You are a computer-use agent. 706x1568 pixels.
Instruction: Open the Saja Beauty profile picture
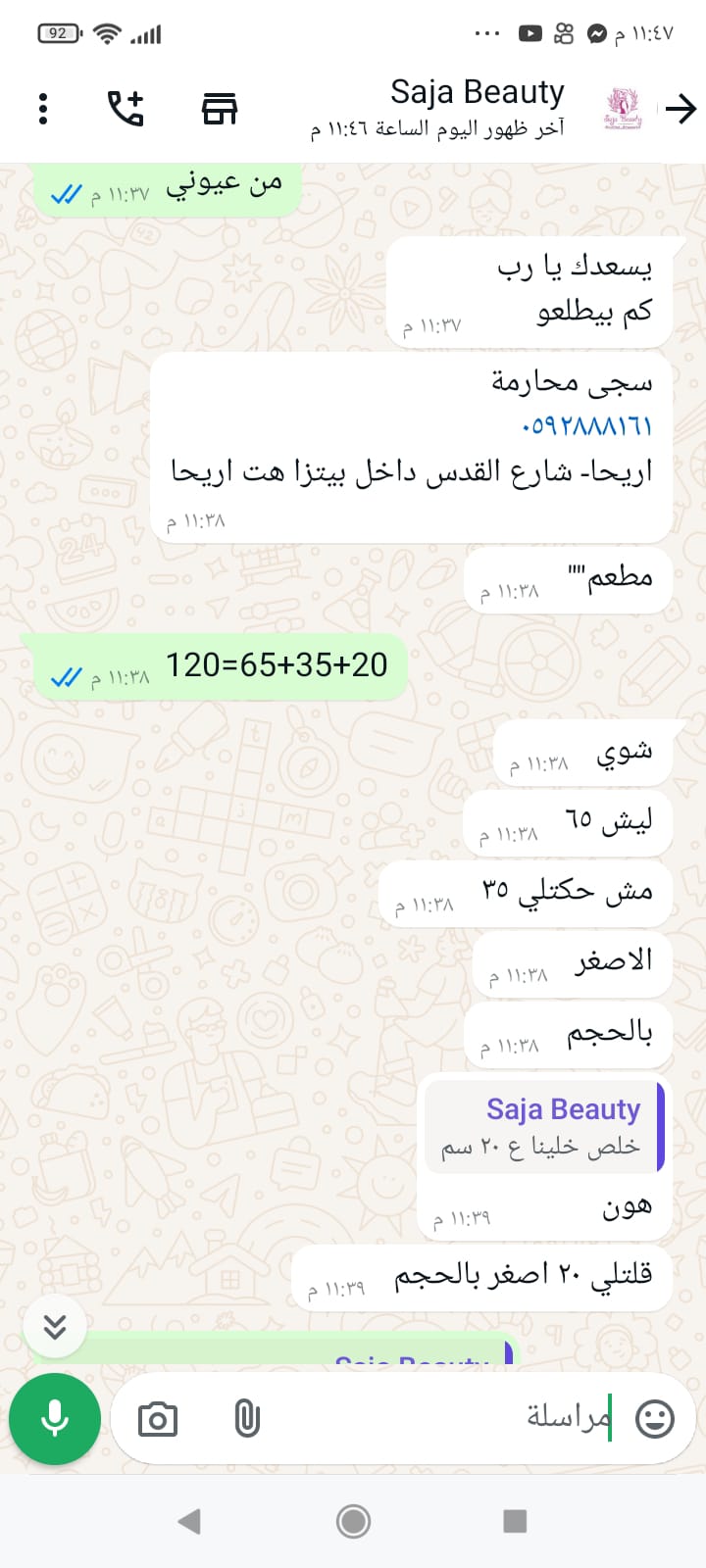tap(622, 109)
